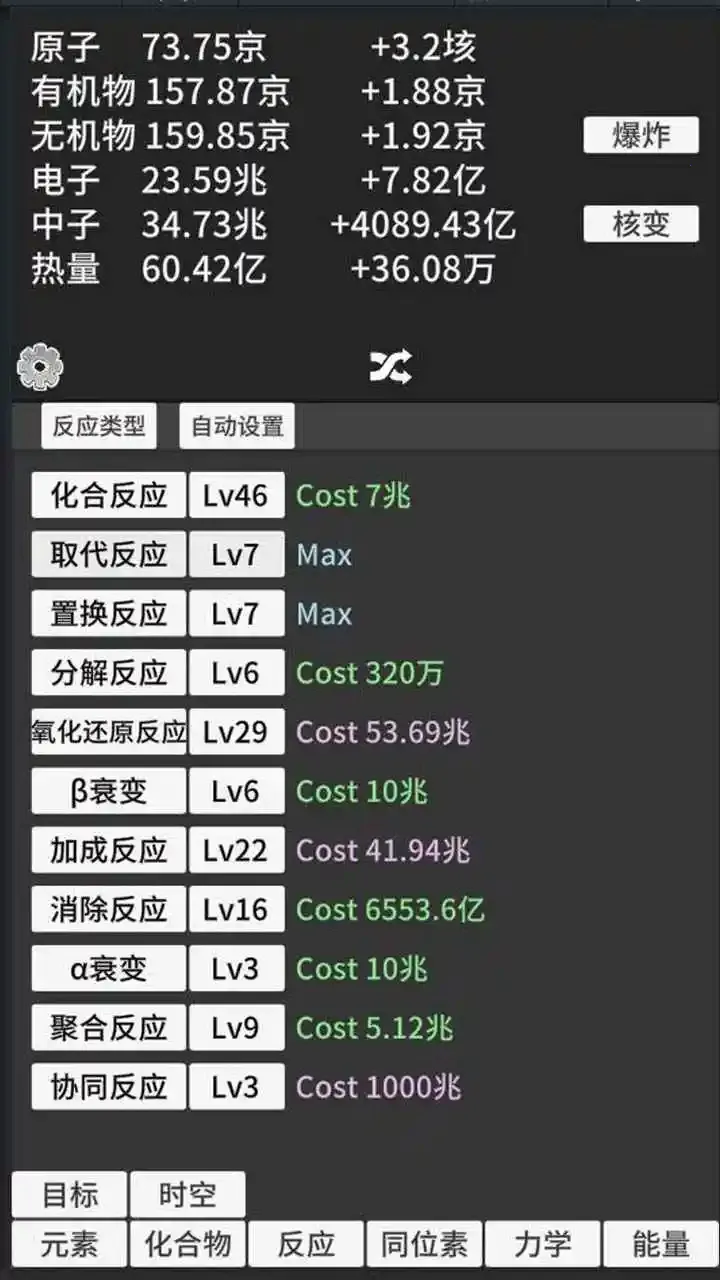Click the maxed 取代反应 button
The height and width of the screenshot is (1280, 720).
108,554
